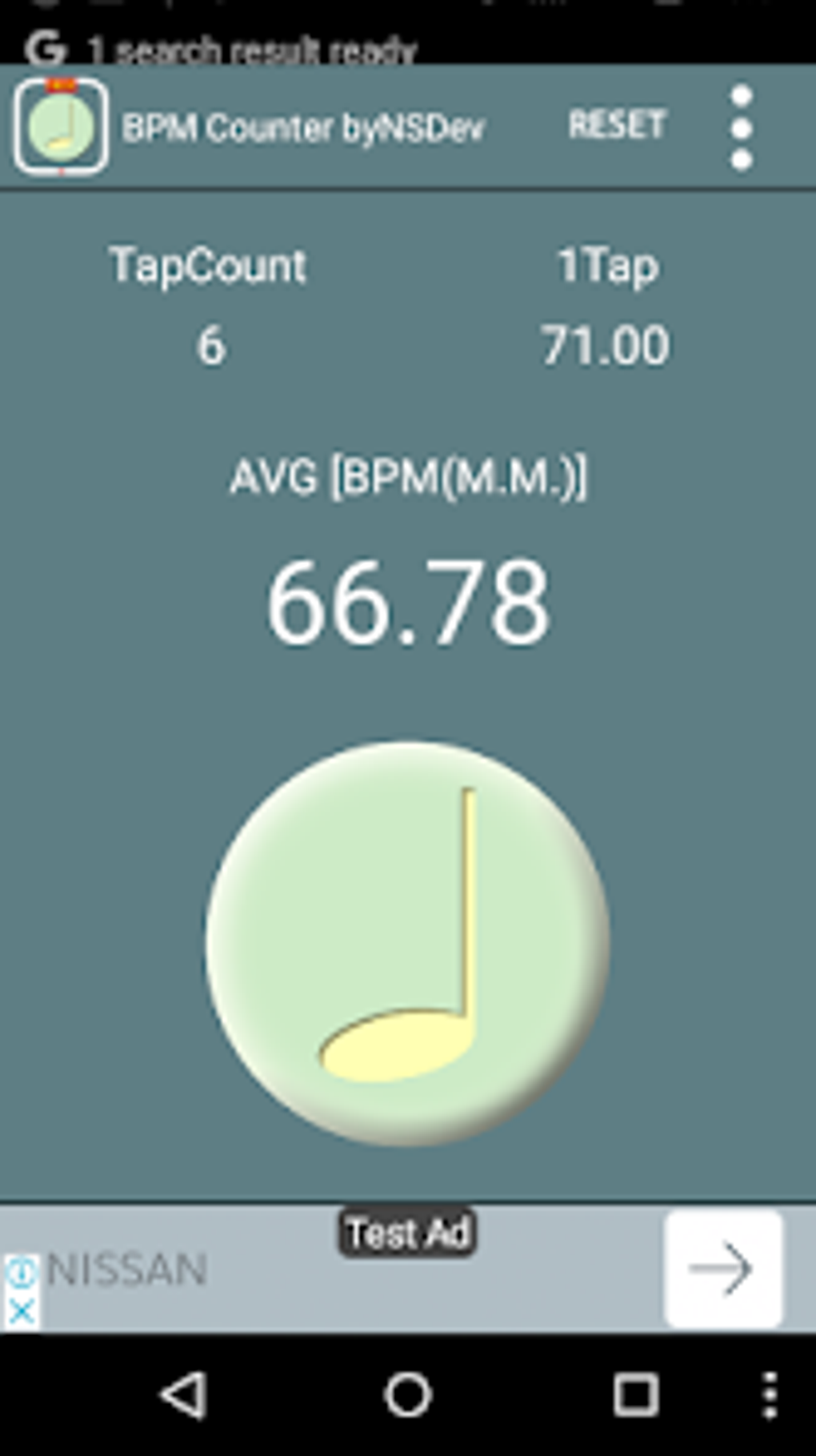
Task: Tap the round music note button
Action: [x=407, y=943]
